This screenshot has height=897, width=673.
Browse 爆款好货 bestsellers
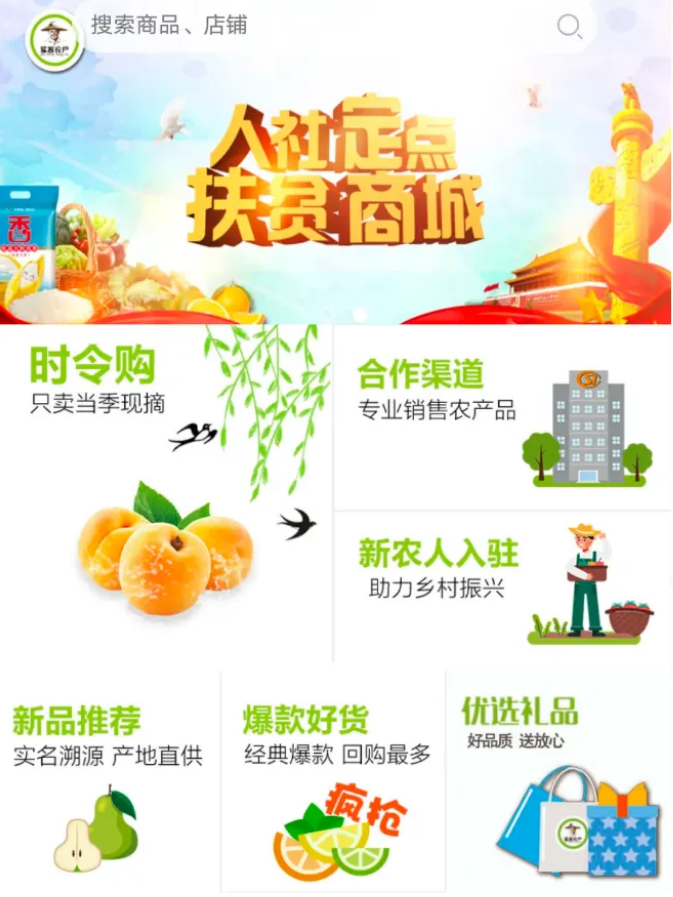click(333, 782)
